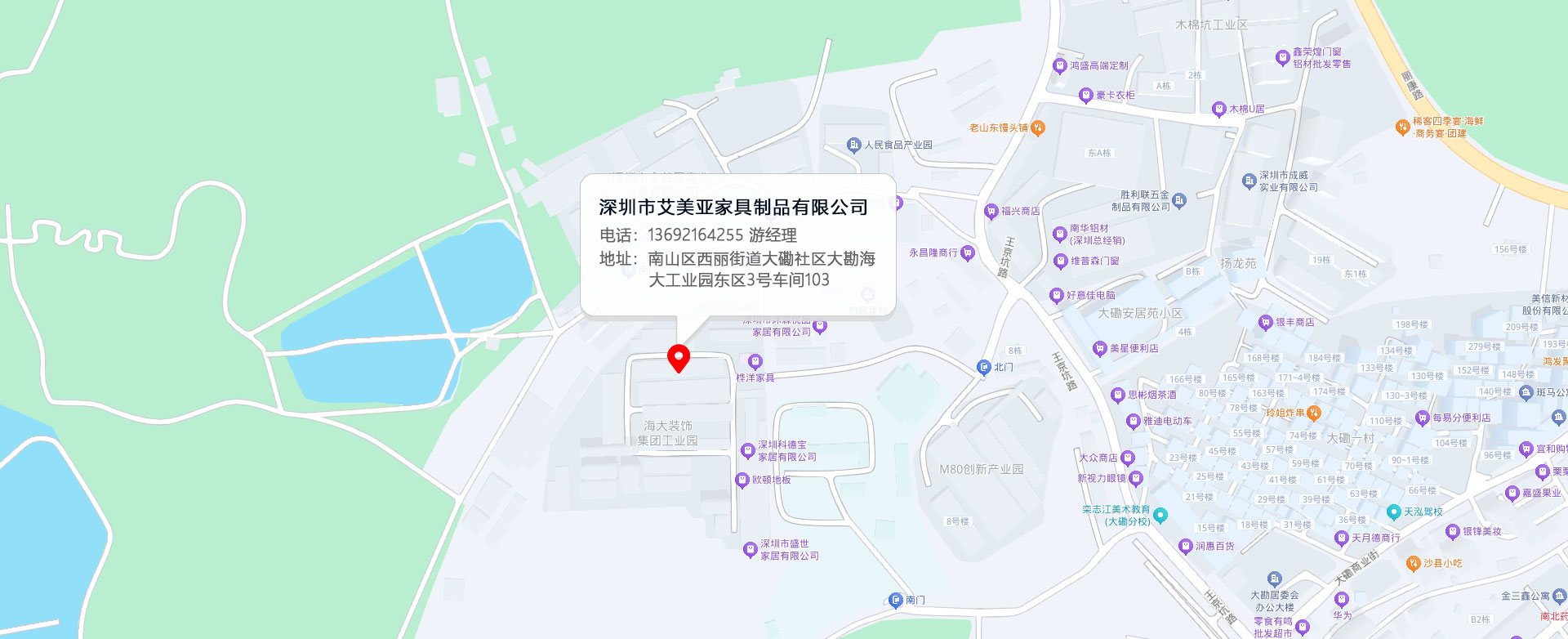The width and height of the screenshot is (1568, 639).
Task: Select the 人民食品产业园 map point
Action: [853, 145]
